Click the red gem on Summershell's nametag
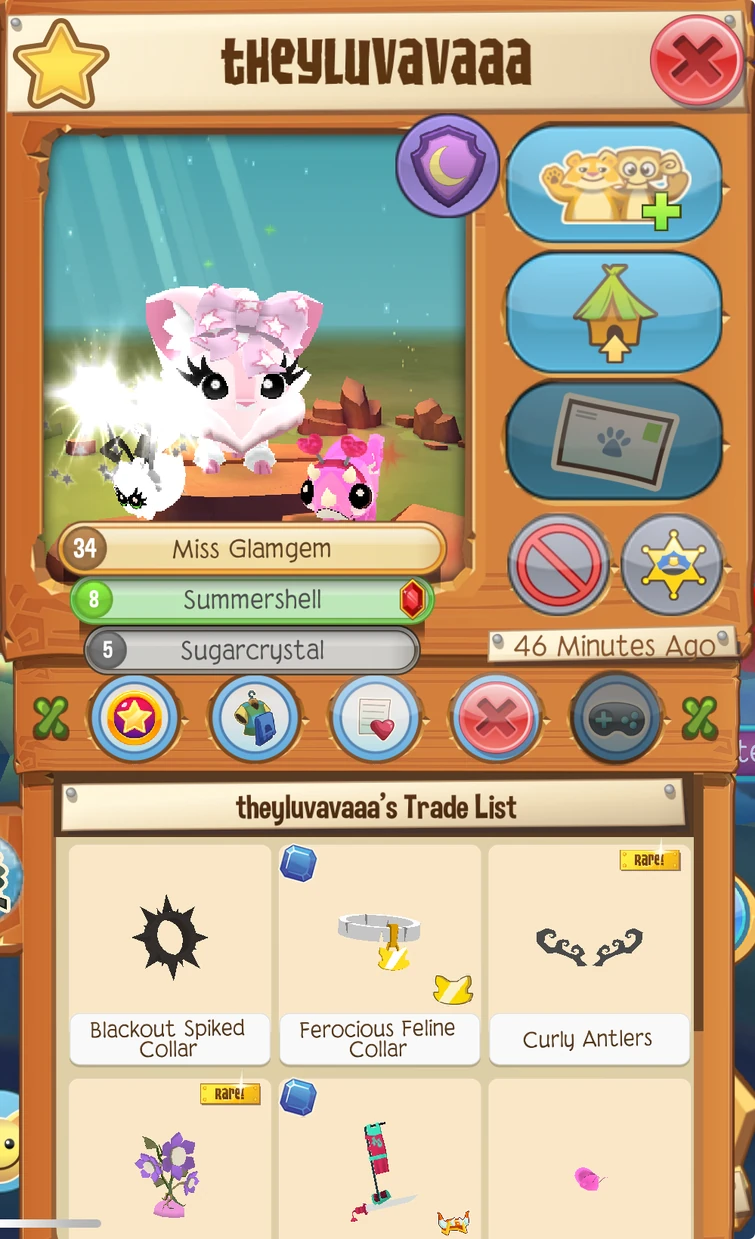The height and width of the screenshot is (1239, 755). [x=413, y=602]
